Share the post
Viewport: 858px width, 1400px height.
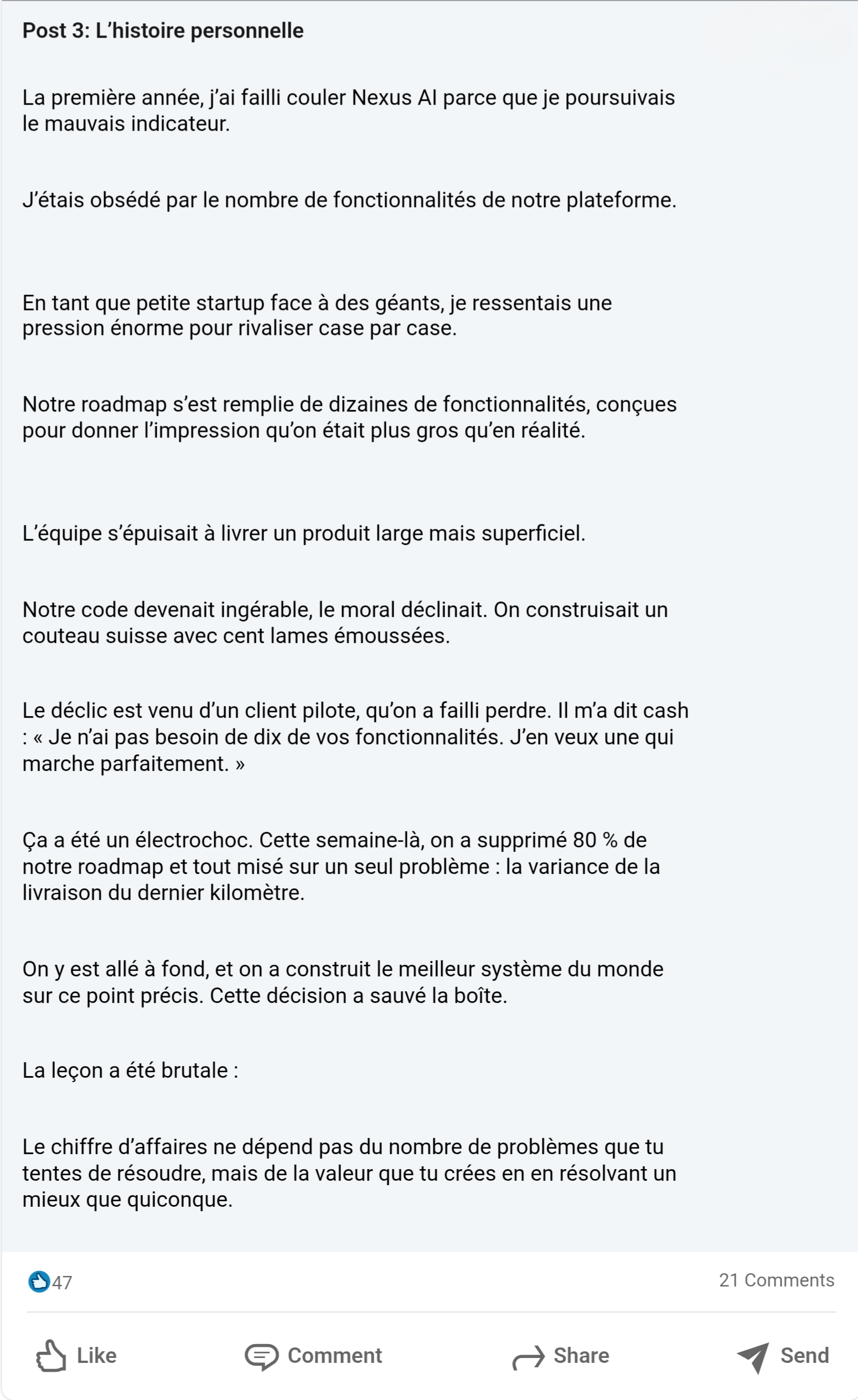click(560, 1356)
